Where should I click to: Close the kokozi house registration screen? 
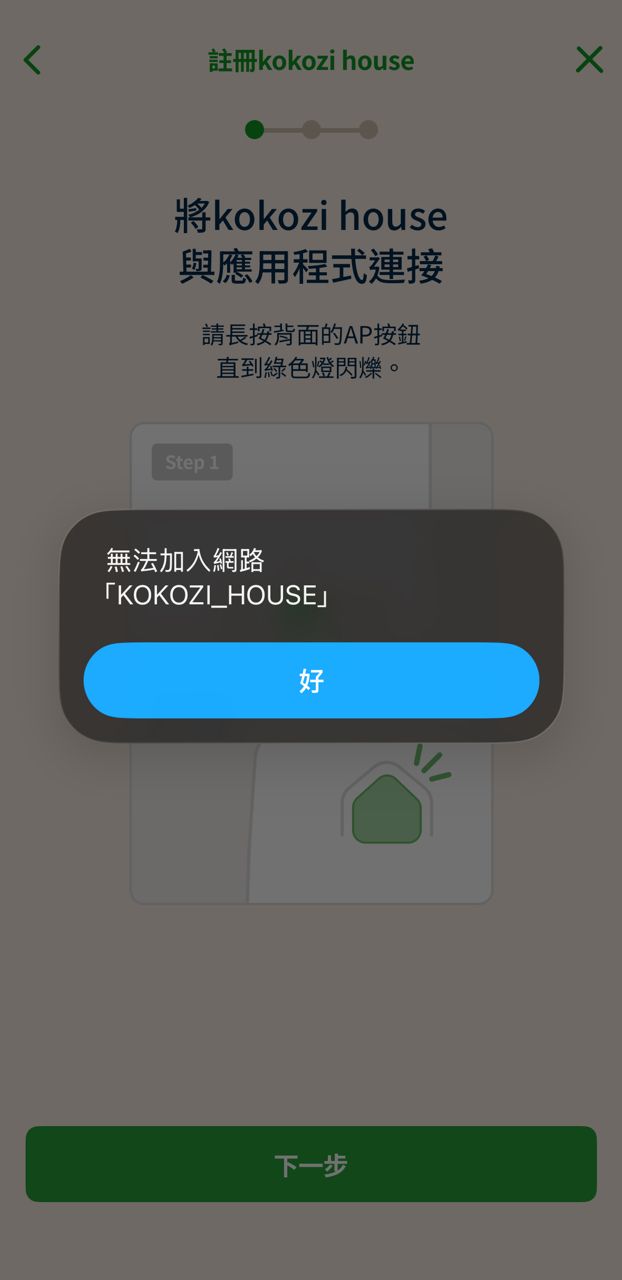[x=589, y=60]
